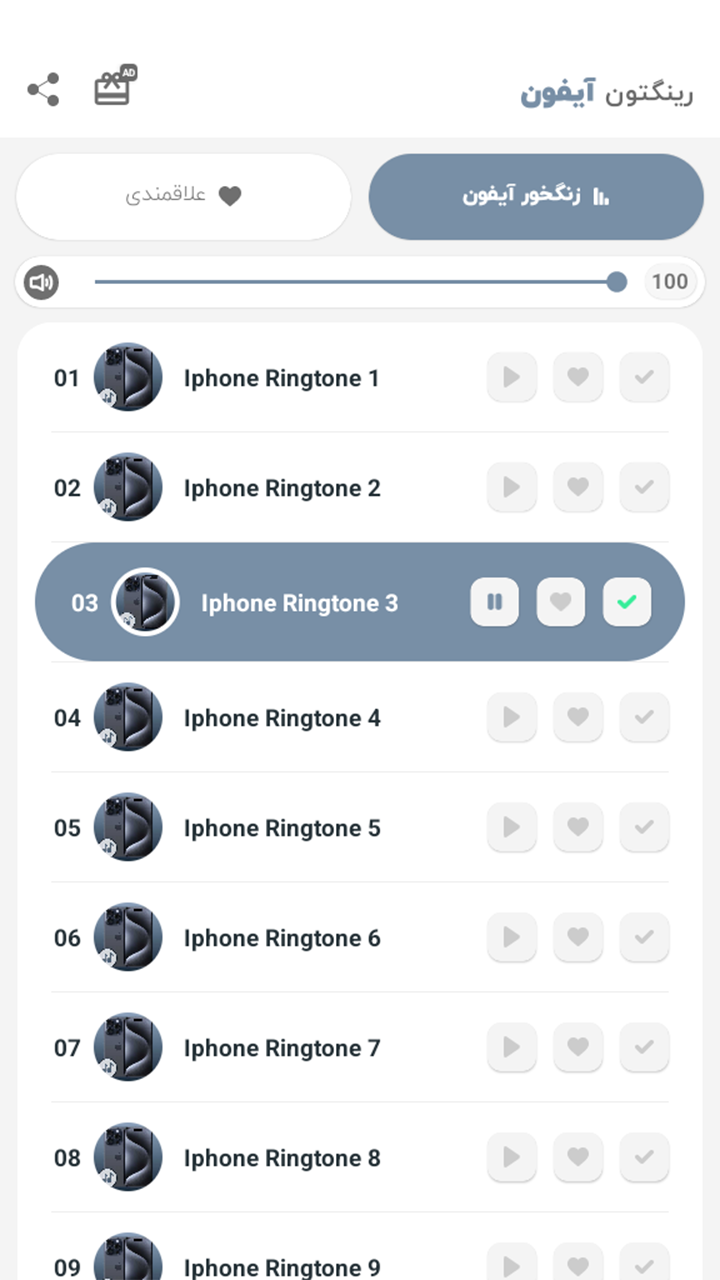Set Iphone Ringtone 1 with checkmark
The width and height of the screenshot is (720, 1280).
[x=644, y=378]
